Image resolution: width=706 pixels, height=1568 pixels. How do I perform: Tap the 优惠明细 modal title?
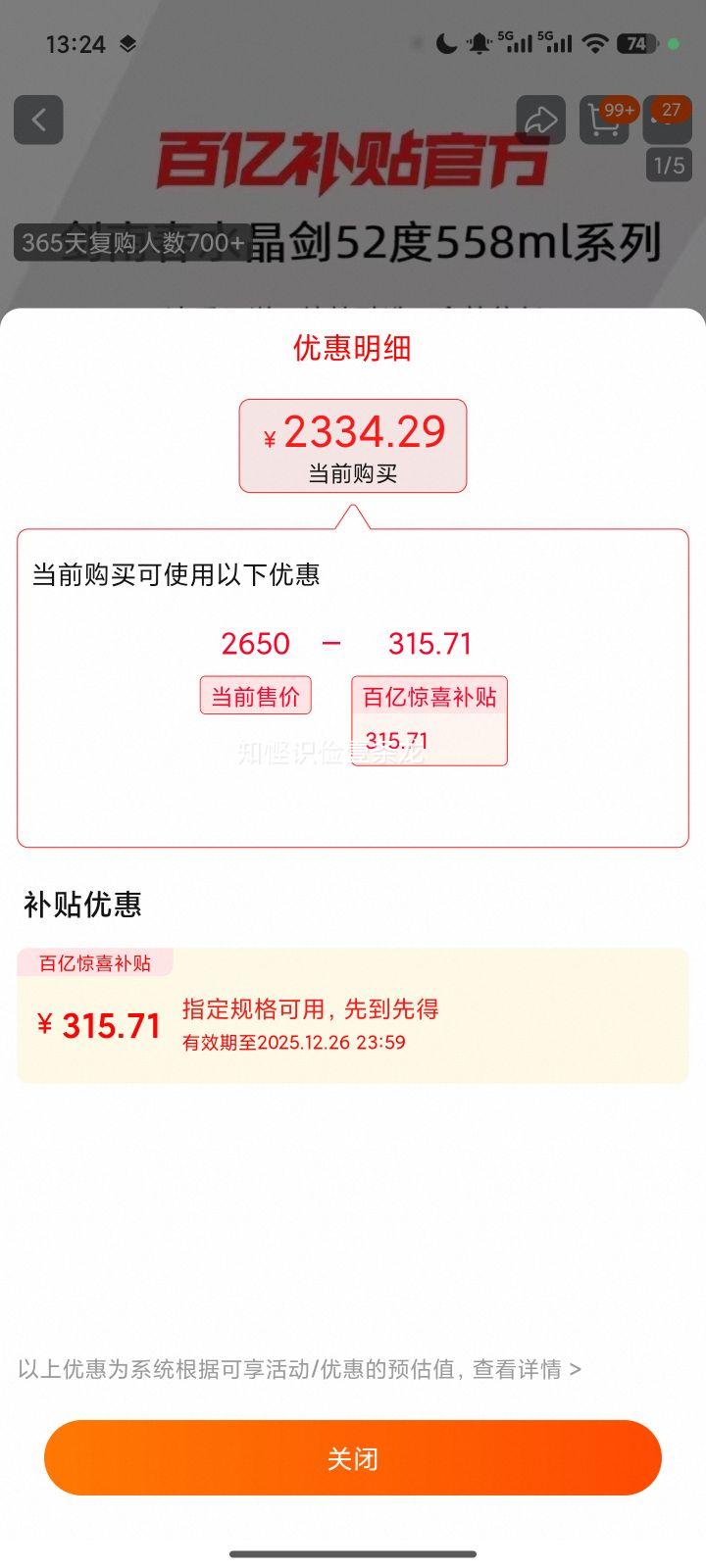click(353, 350)
